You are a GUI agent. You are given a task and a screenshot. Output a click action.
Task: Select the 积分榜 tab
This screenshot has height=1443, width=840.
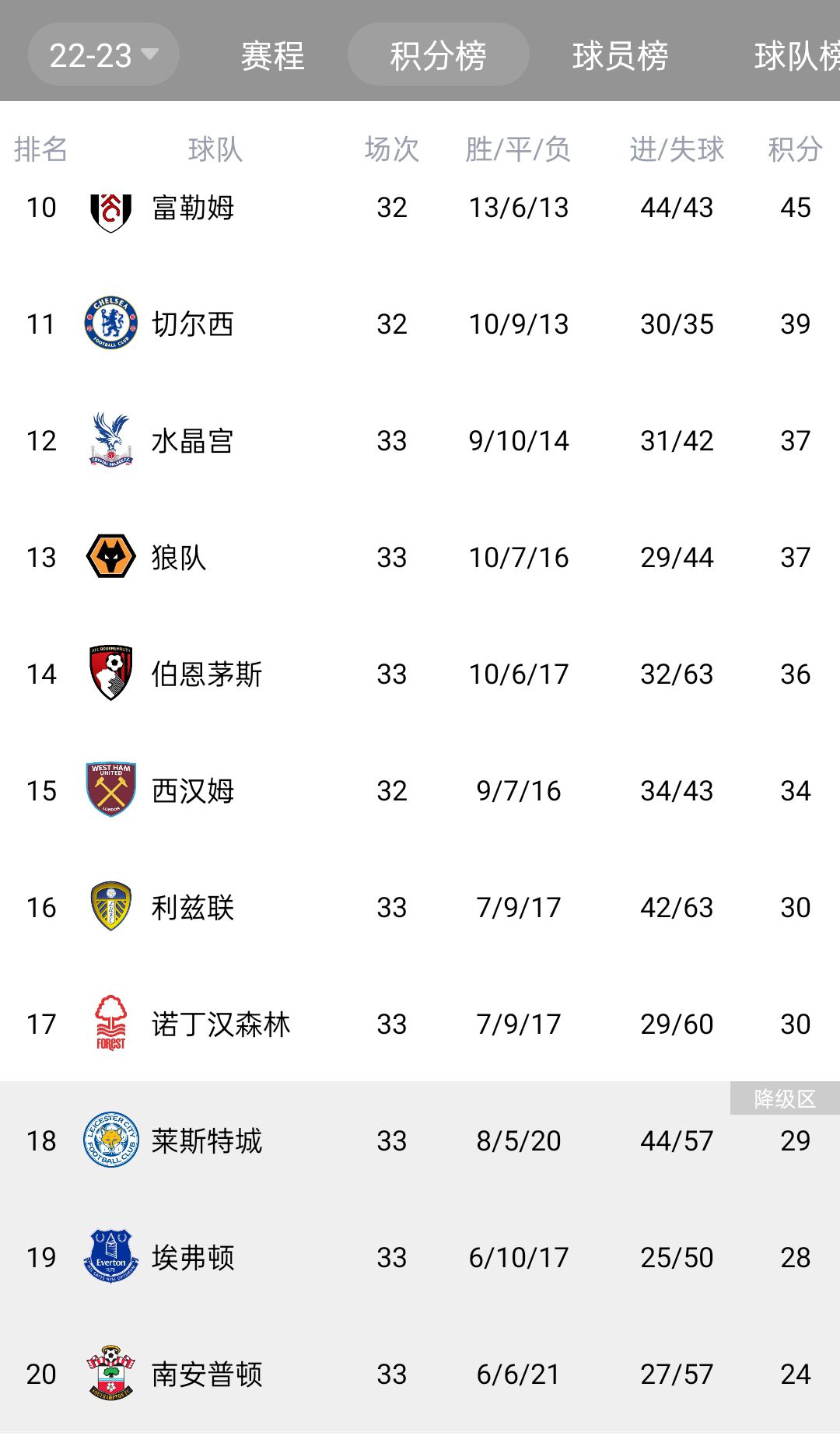point(438,54)
